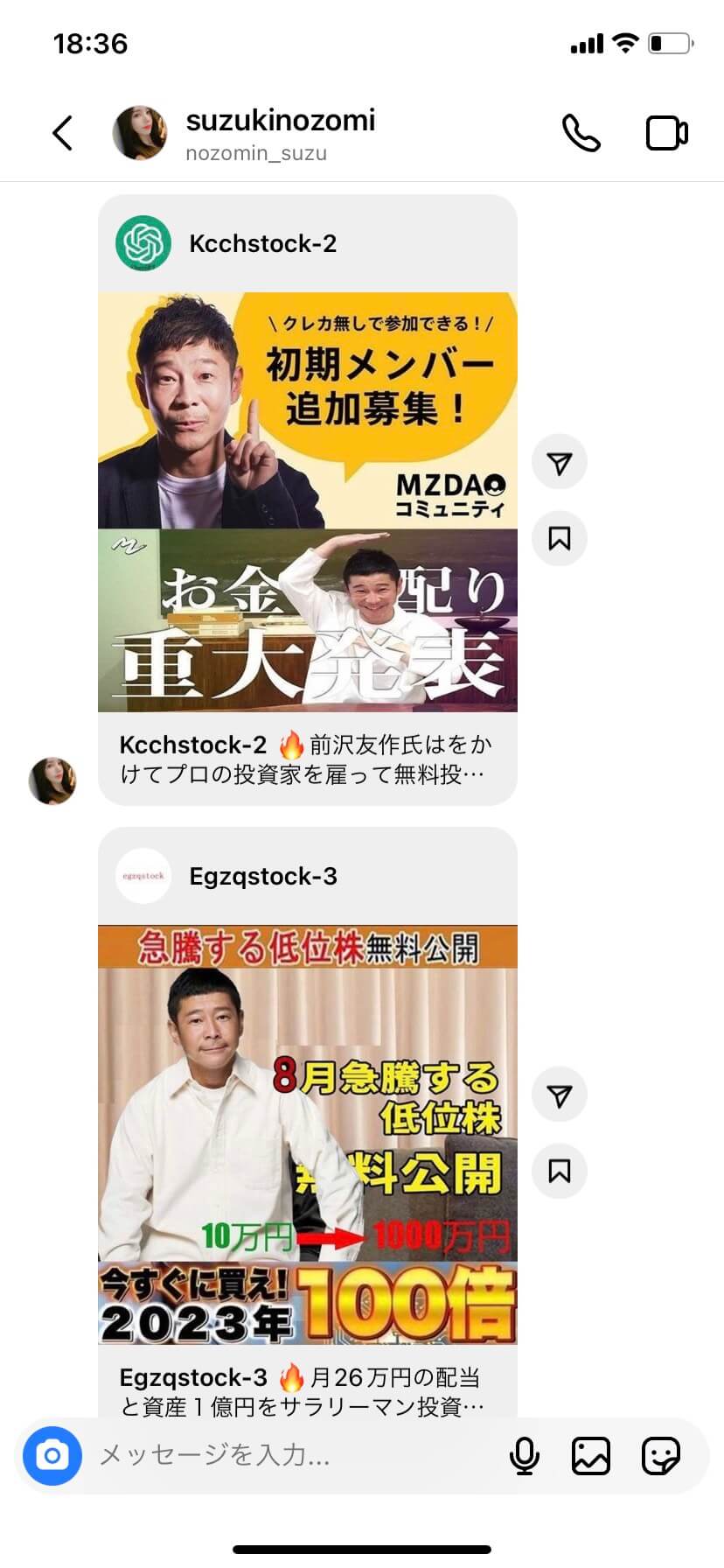
Task: Open the shared Kcchstock-2 post
Action: point(307,501)
